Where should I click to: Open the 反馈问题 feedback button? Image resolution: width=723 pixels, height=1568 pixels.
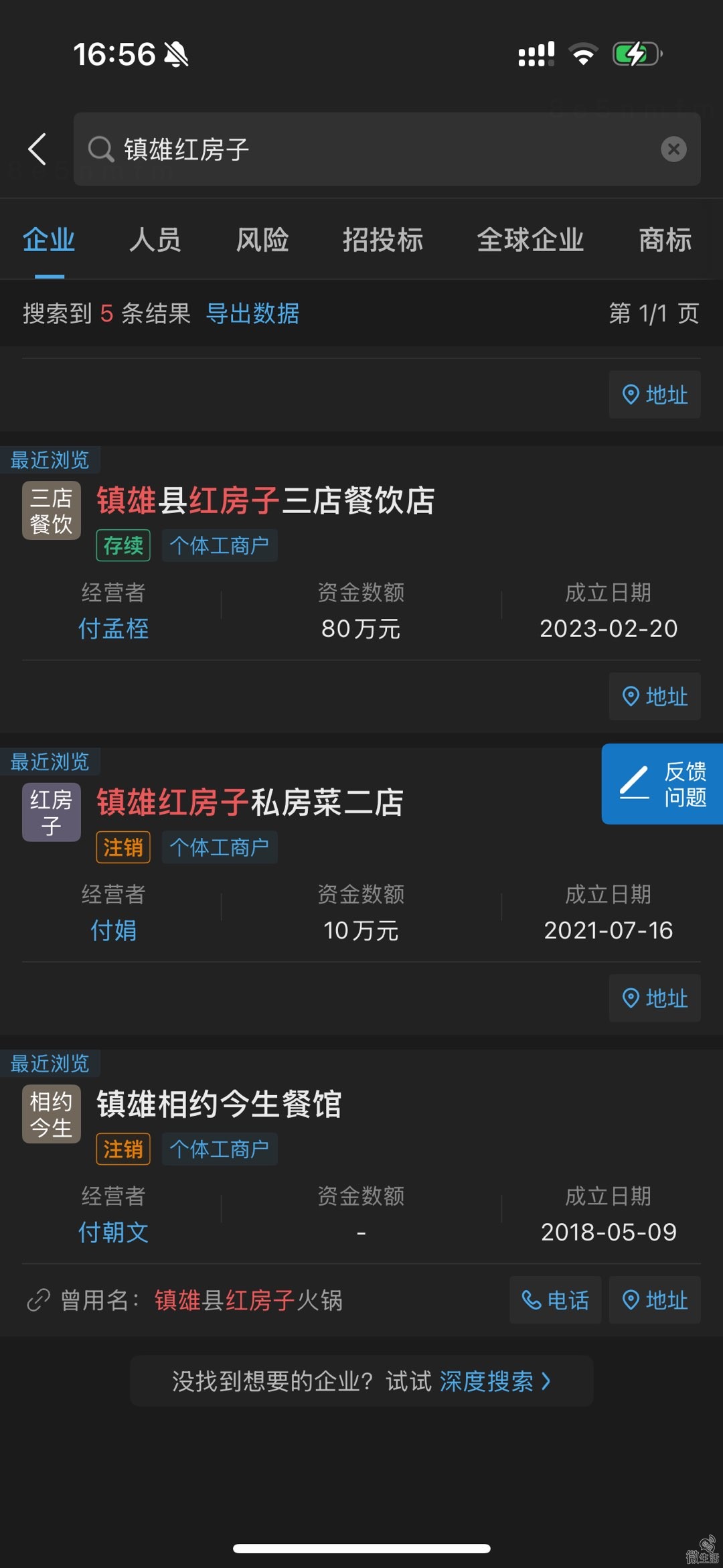click(x=662, y=784)
